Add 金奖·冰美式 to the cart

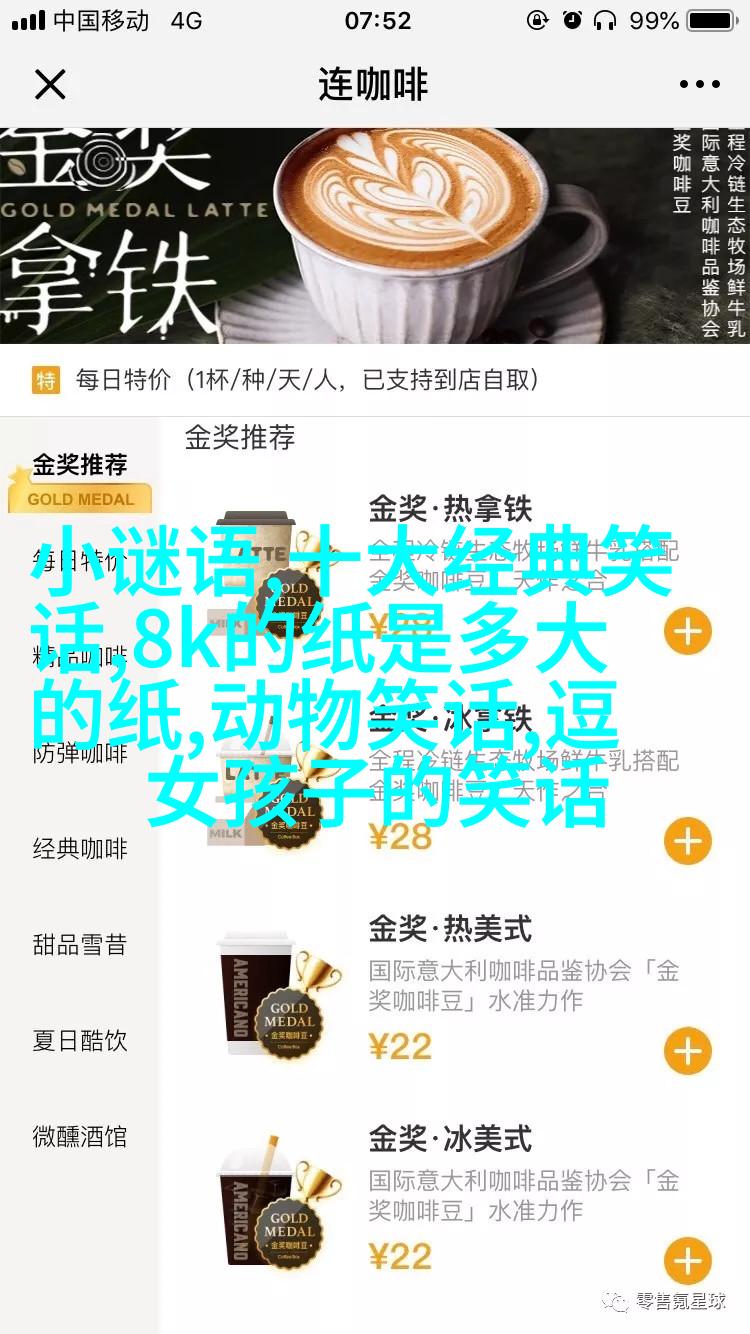(x=687, y=1261)
